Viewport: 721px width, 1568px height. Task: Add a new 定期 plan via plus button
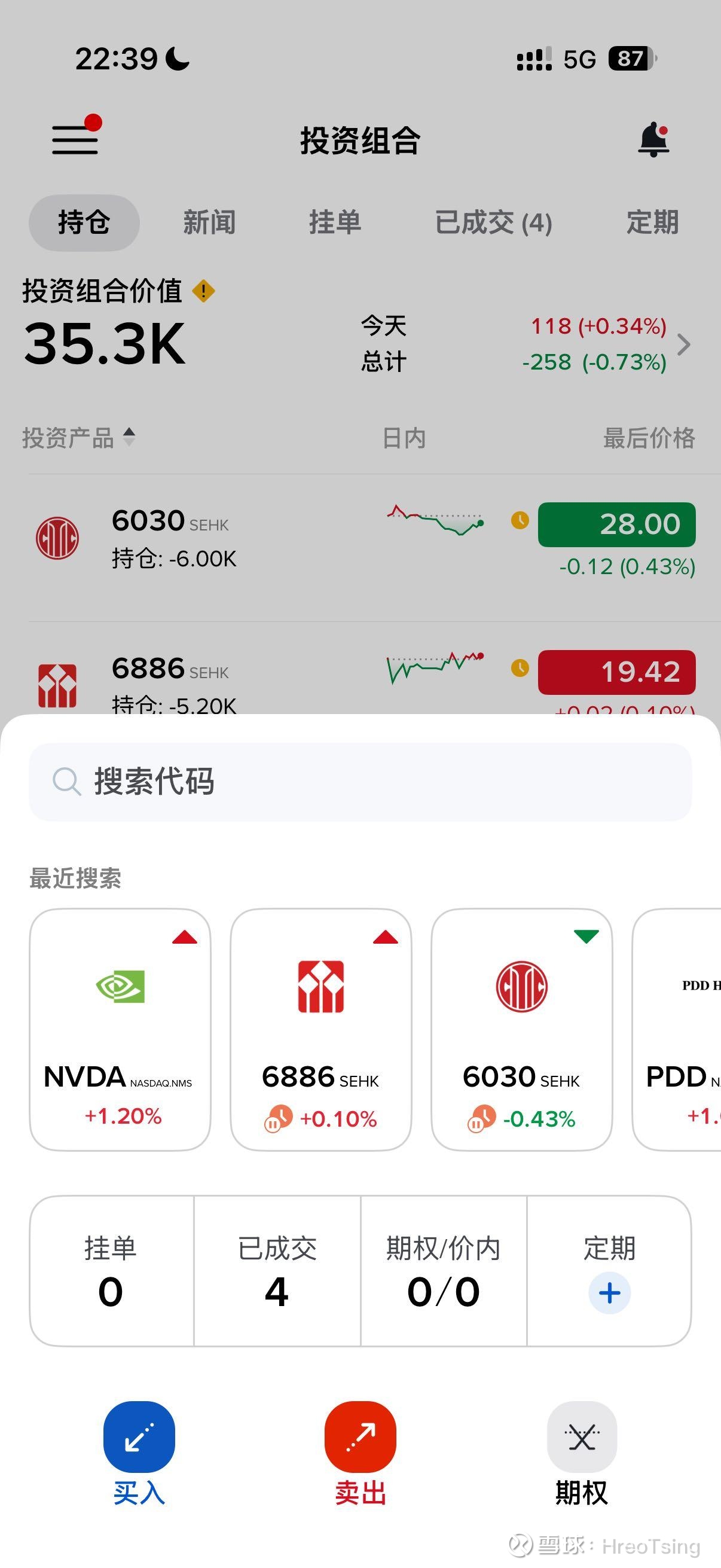pyautogui.click(x=609, y=1292)
